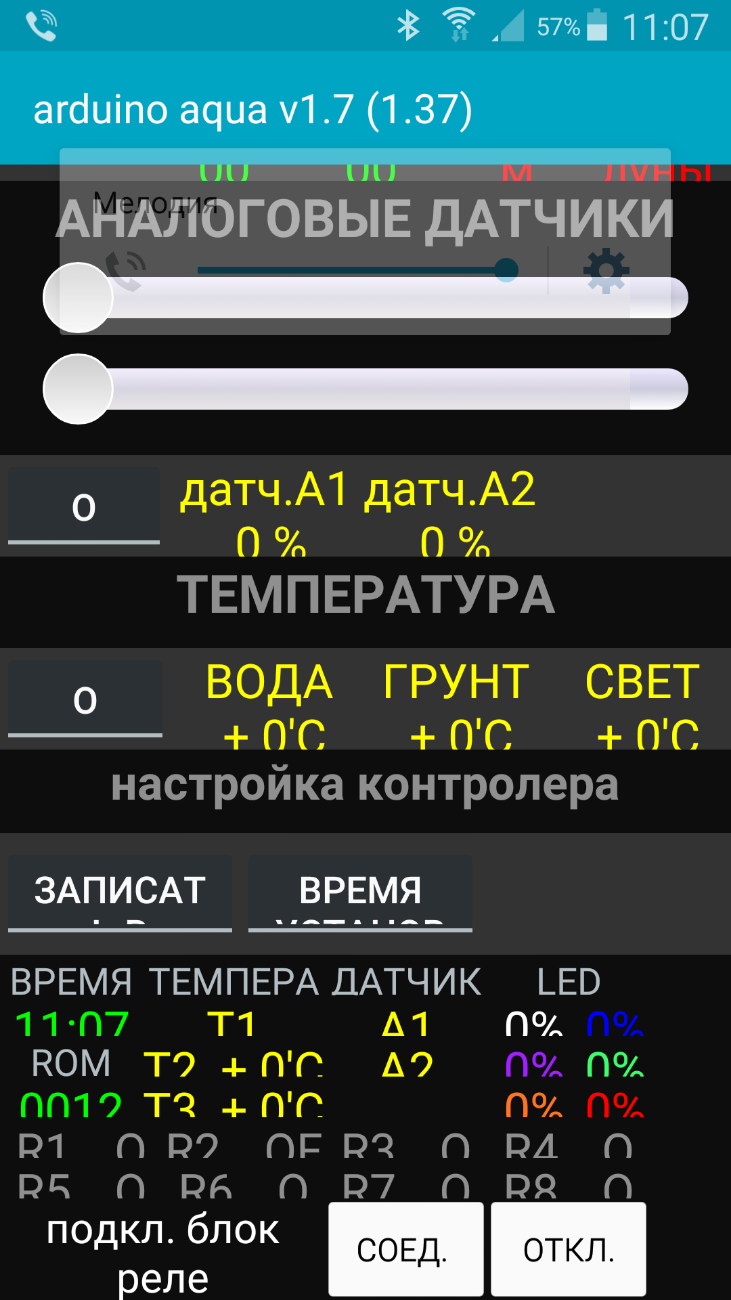Tap the input field beside ВОДА temperature
The height and width of the screenshot is (1300, 731).
coord(85,699)
